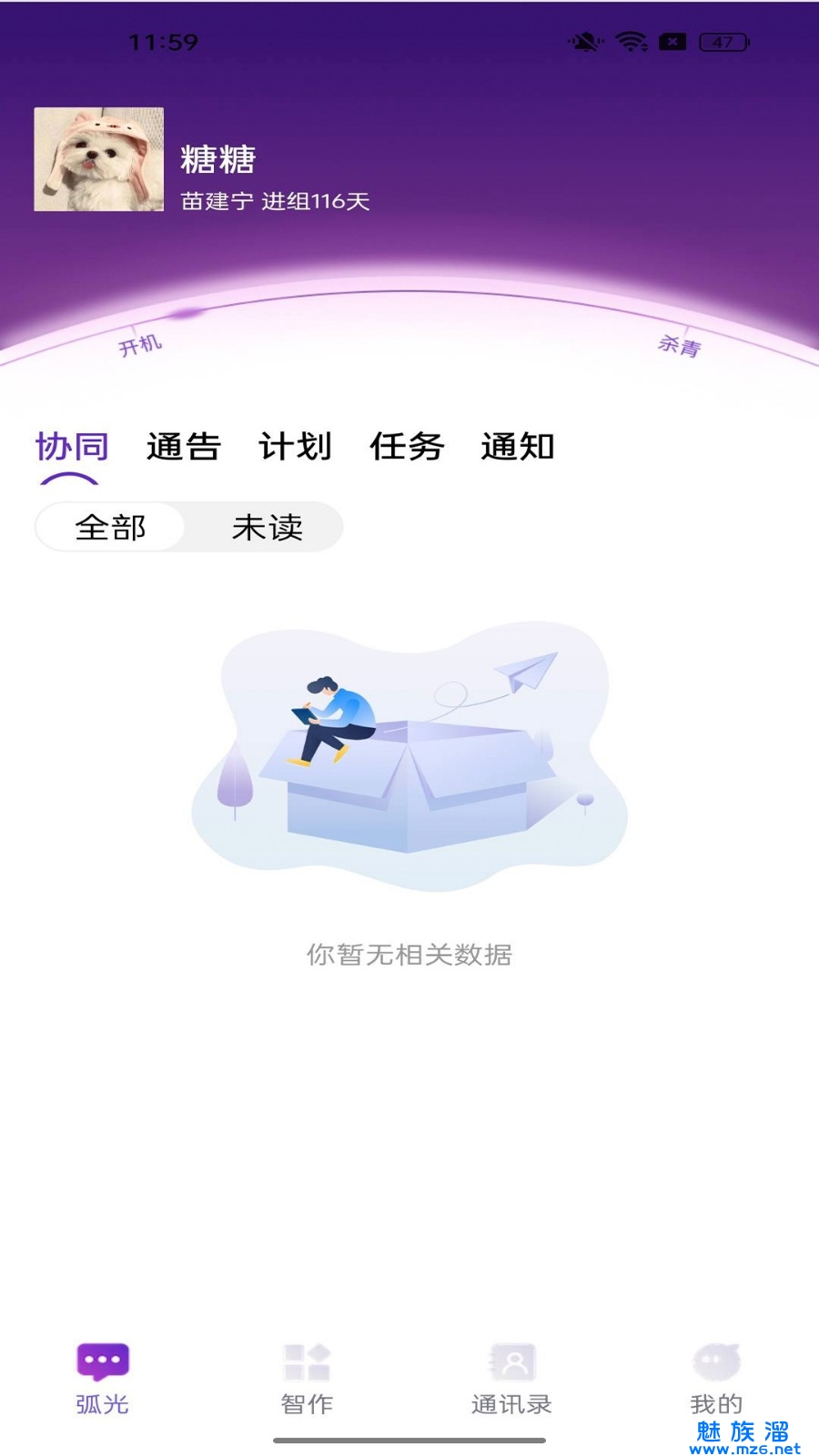Go to the 任务 tab
819x1456 pixels.
tap(406, 447)
